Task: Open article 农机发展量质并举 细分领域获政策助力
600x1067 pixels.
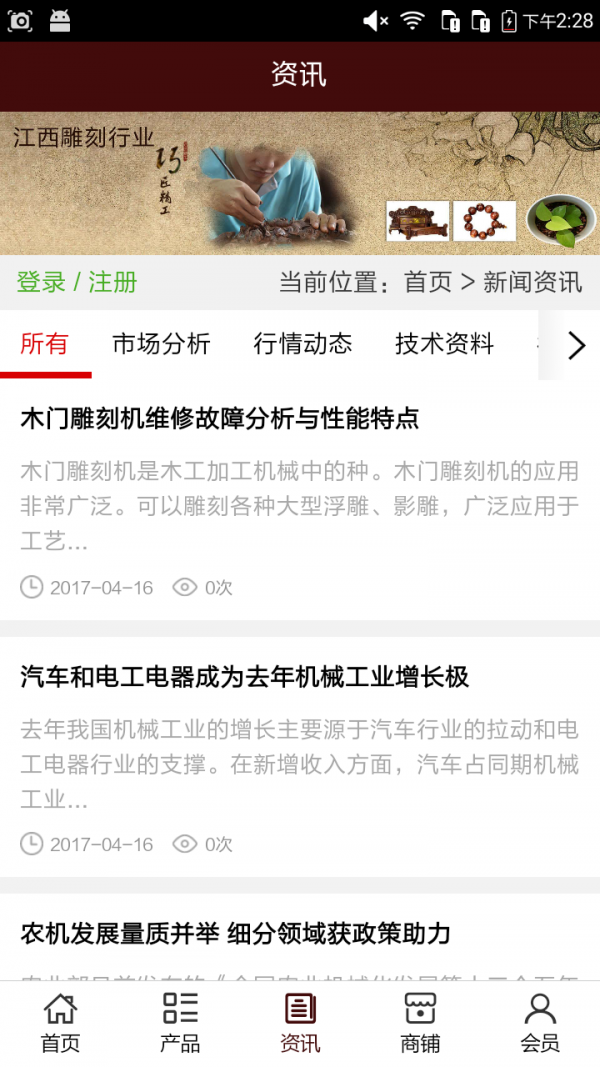Action: pyautogui.click(x=236, y=934)
